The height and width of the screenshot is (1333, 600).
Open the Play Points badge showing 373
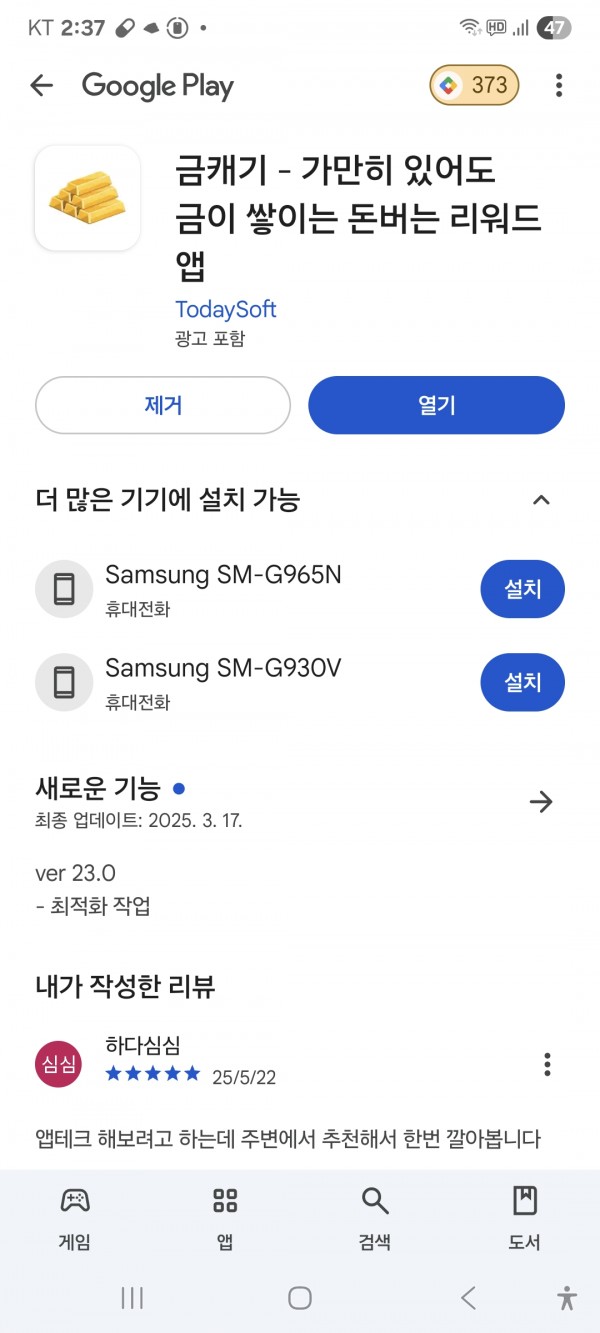475,86
